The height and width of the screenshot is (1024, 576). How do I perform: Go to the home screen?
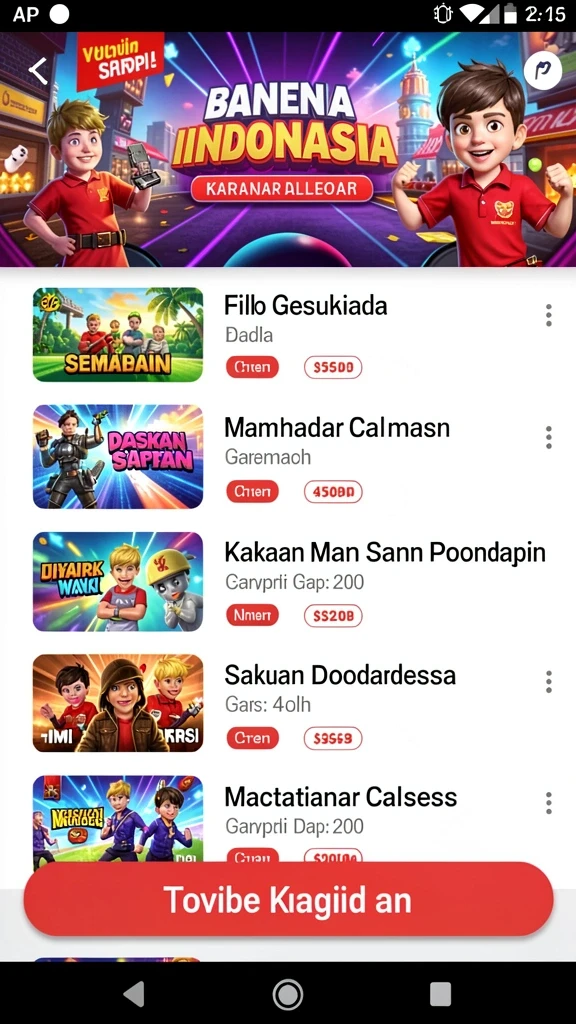[287, 994]
